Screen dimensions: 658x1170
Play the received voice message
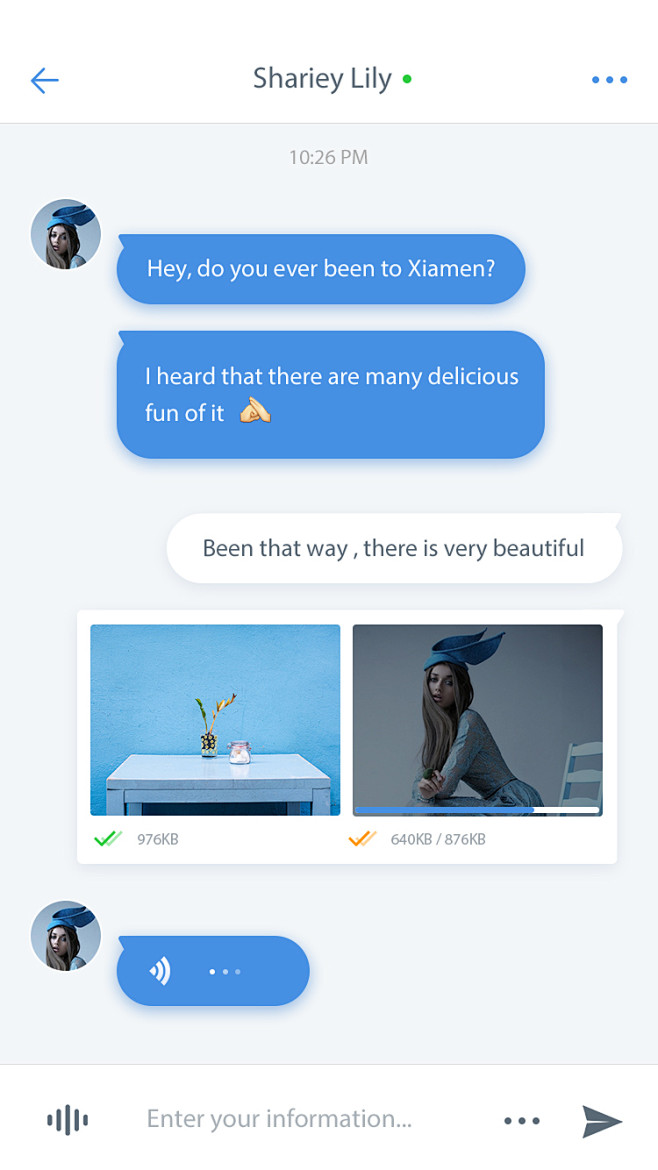pyautogui.click(x=160, y=971)
